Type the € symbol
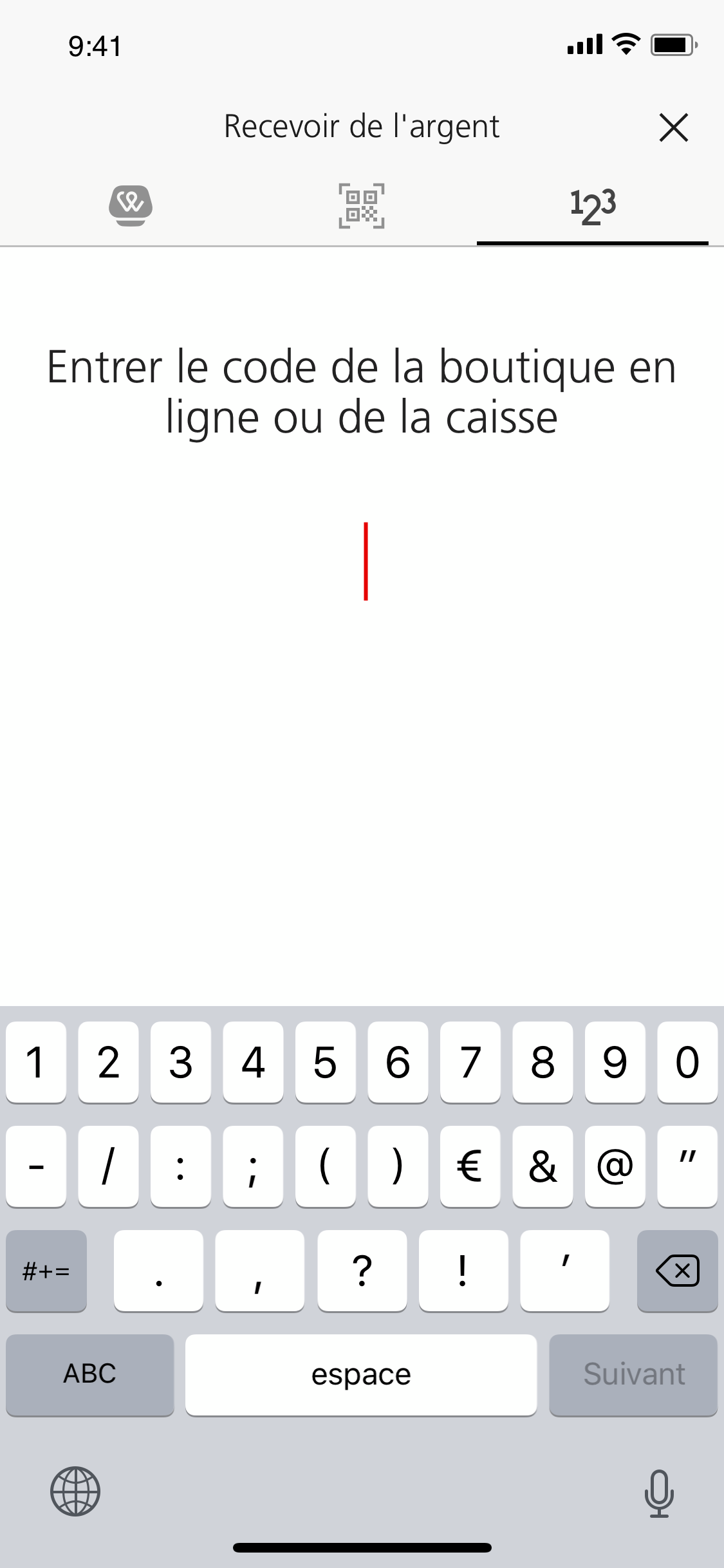 click(470, 1166)
